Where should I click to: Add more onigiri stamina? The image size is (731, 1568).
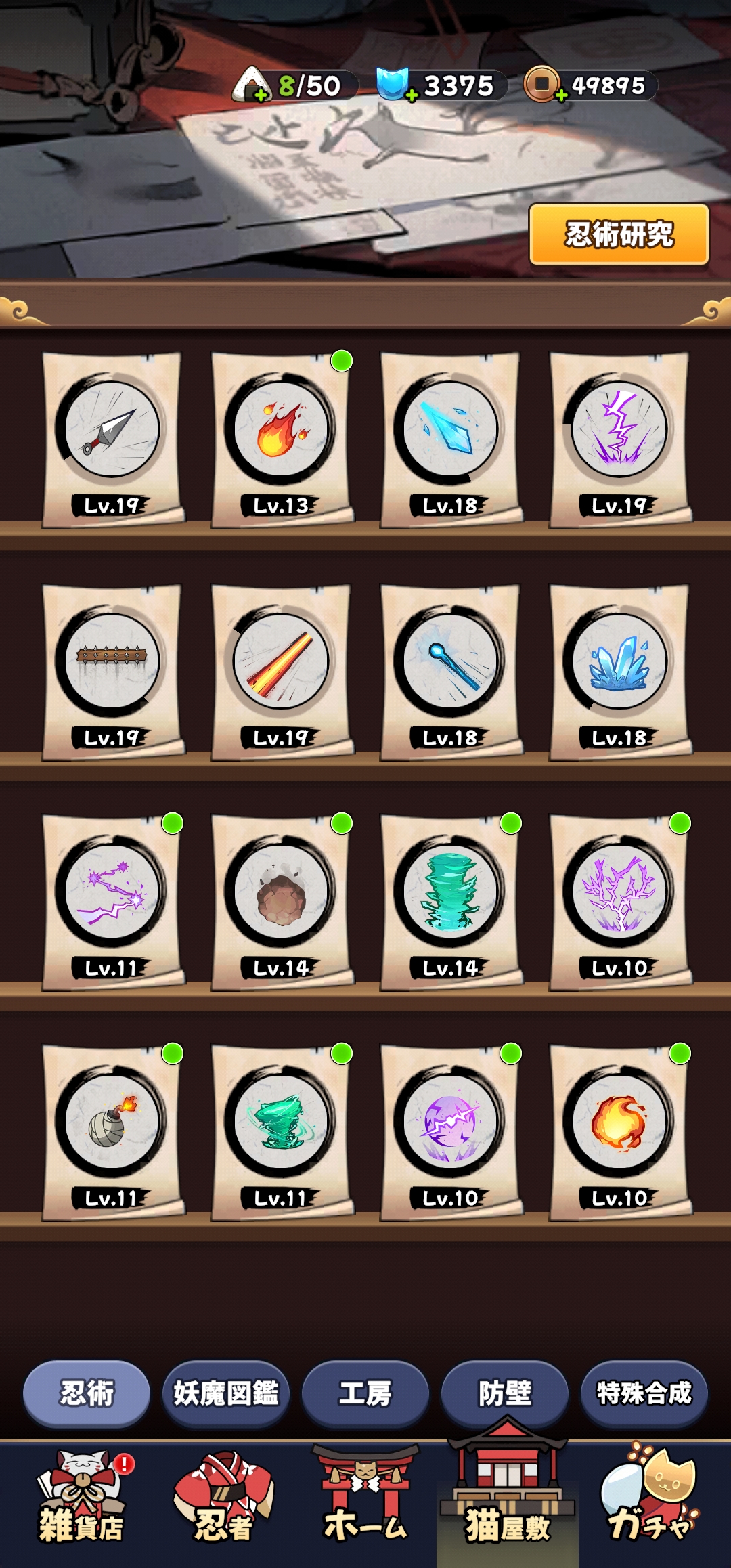click(x=261, y=95)
